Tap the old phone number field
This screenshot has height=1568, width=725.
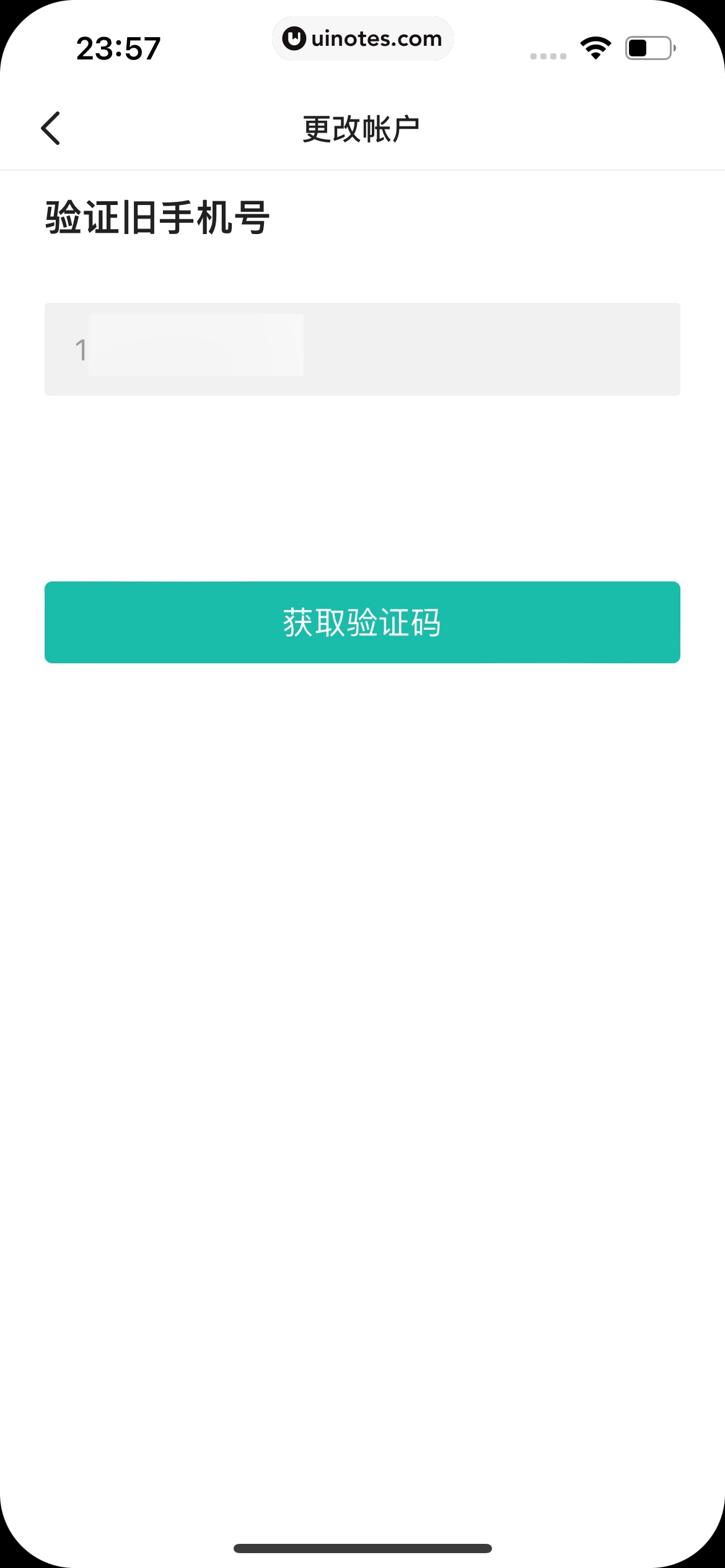point(362,349)
